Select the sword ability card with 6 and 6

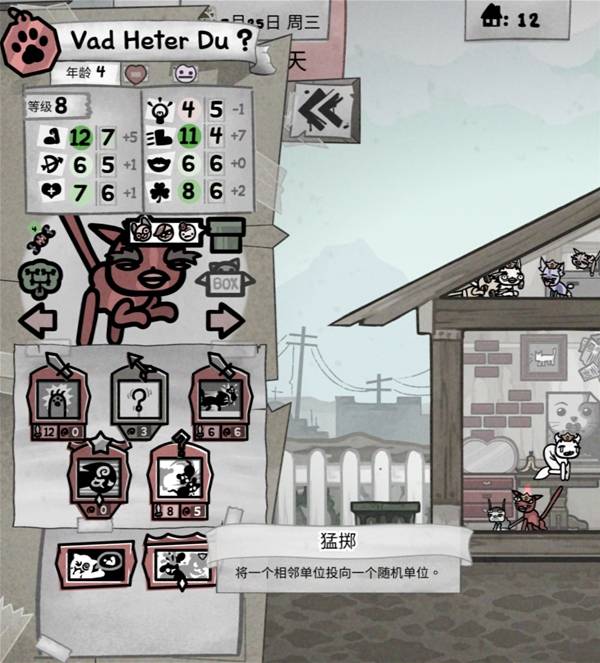pos(220,399)
